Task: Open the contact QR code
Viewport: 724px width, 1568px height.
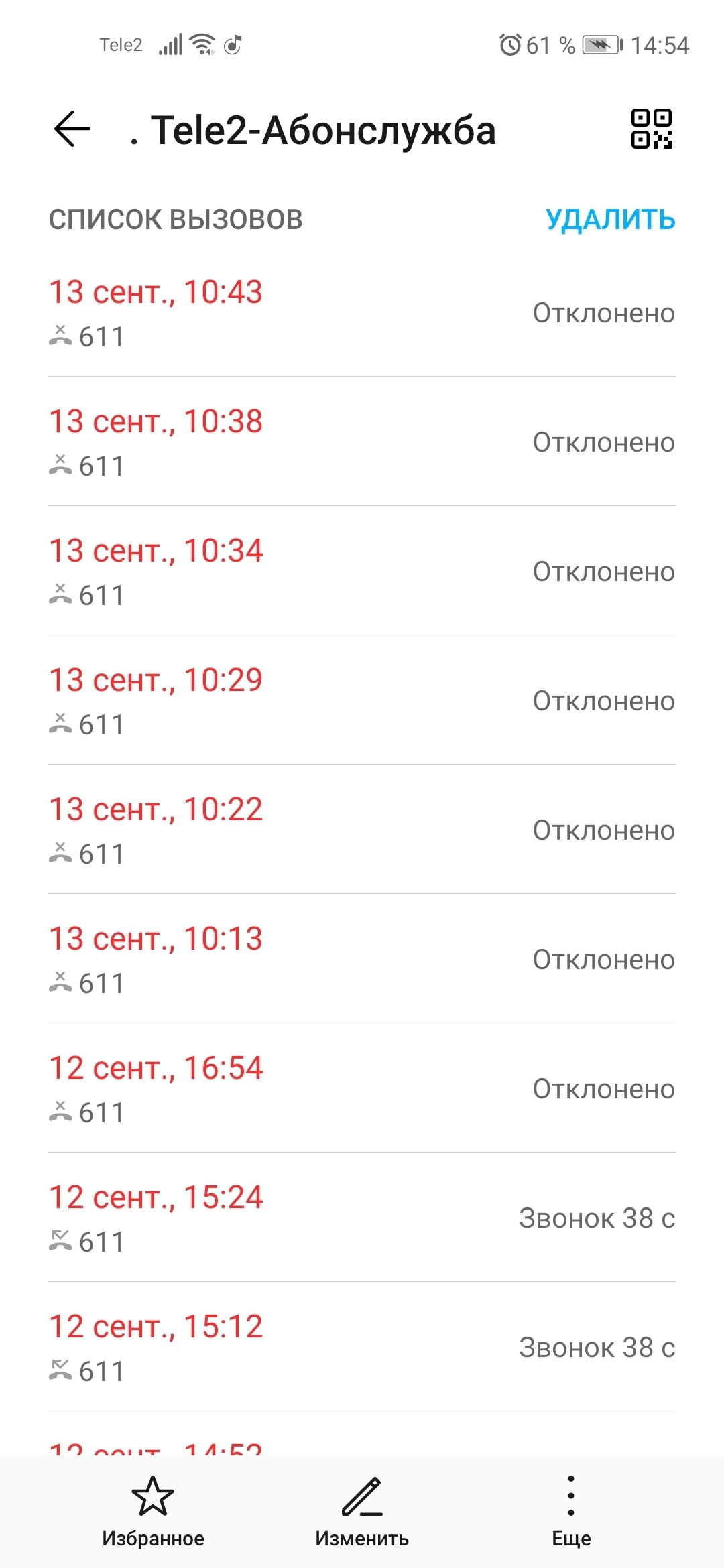Action: click(x=651, y=129)
